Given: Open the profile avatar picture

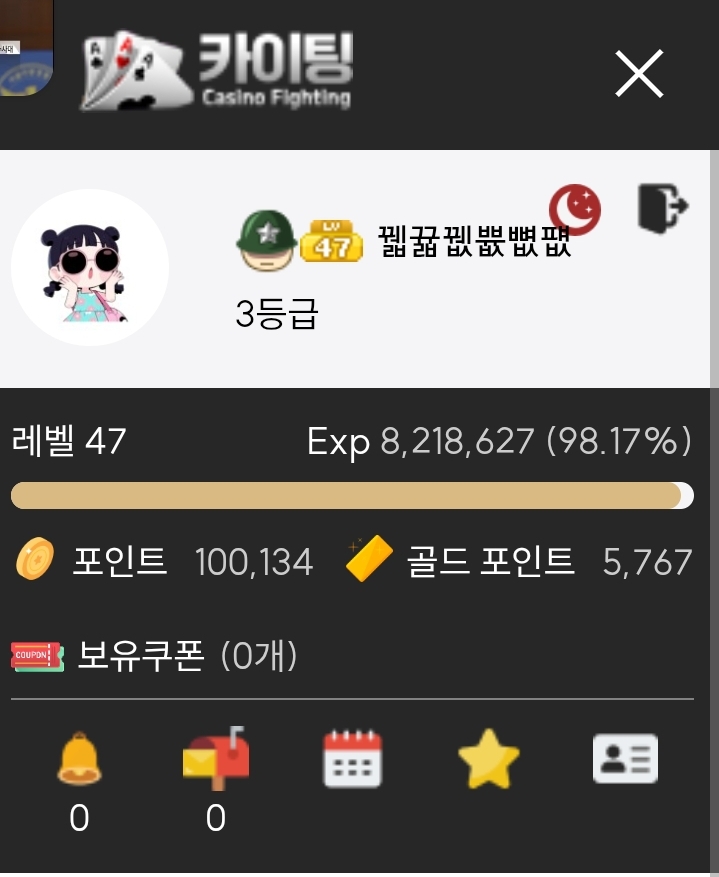Looking at the screenshot, I should click(90, 268).
